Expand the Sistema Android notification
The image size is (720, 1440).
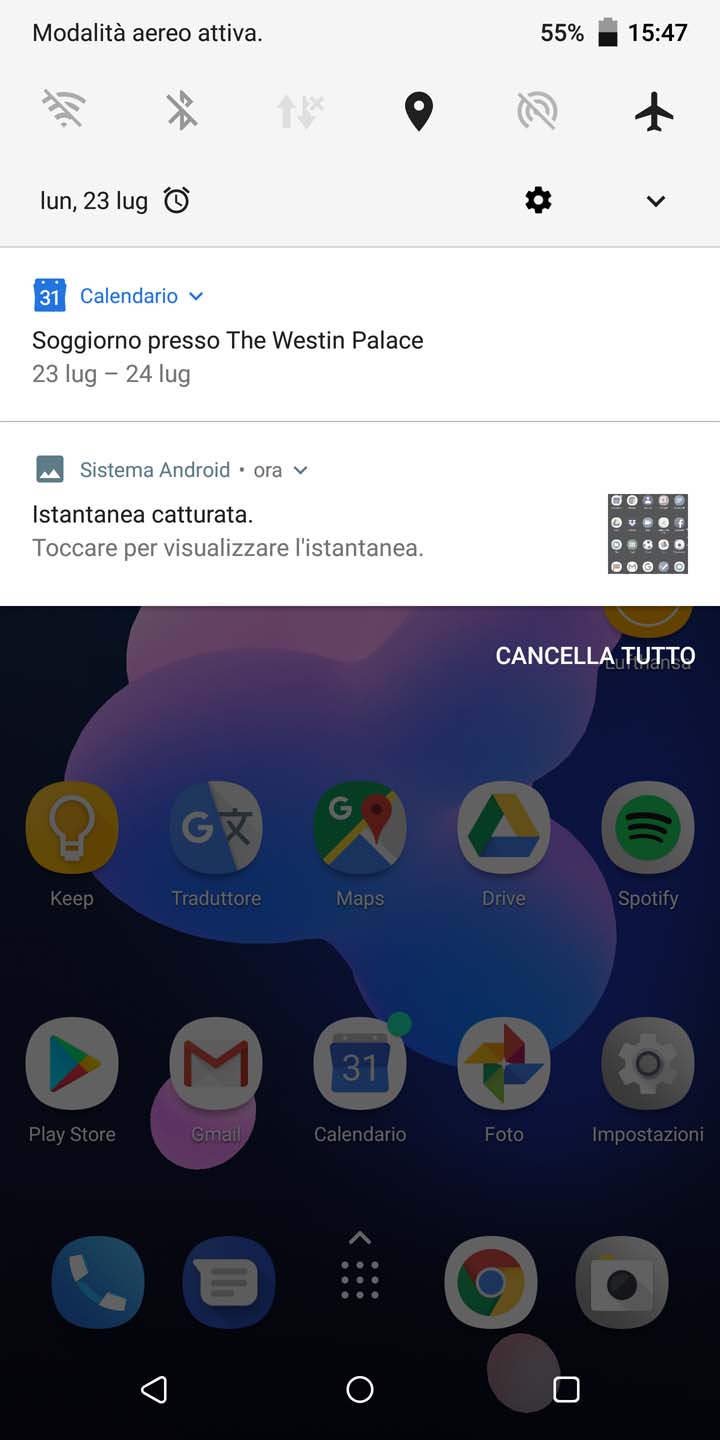pyautogui.click(x=300, y=470)
